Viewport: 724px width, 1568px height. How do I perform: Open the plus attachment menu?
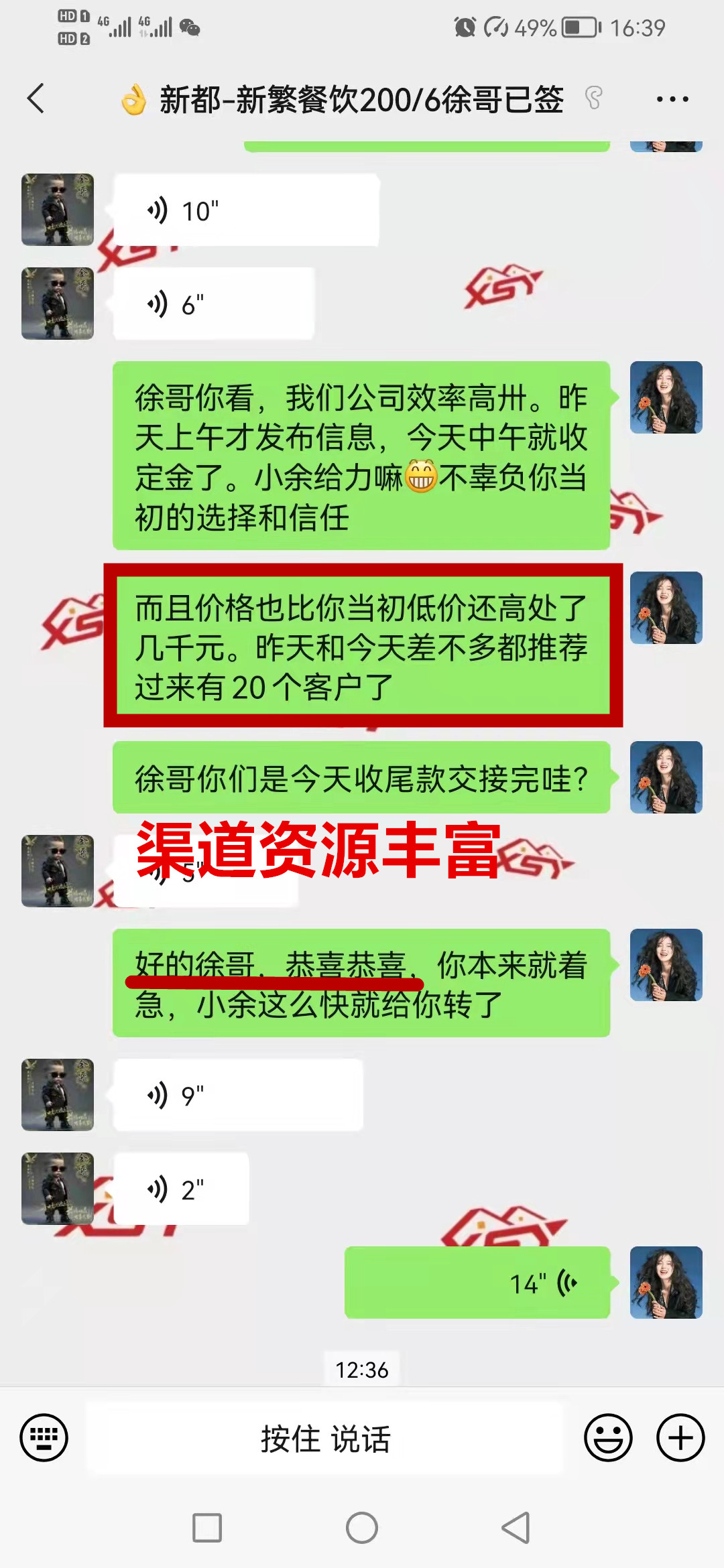click(680, 1438)
